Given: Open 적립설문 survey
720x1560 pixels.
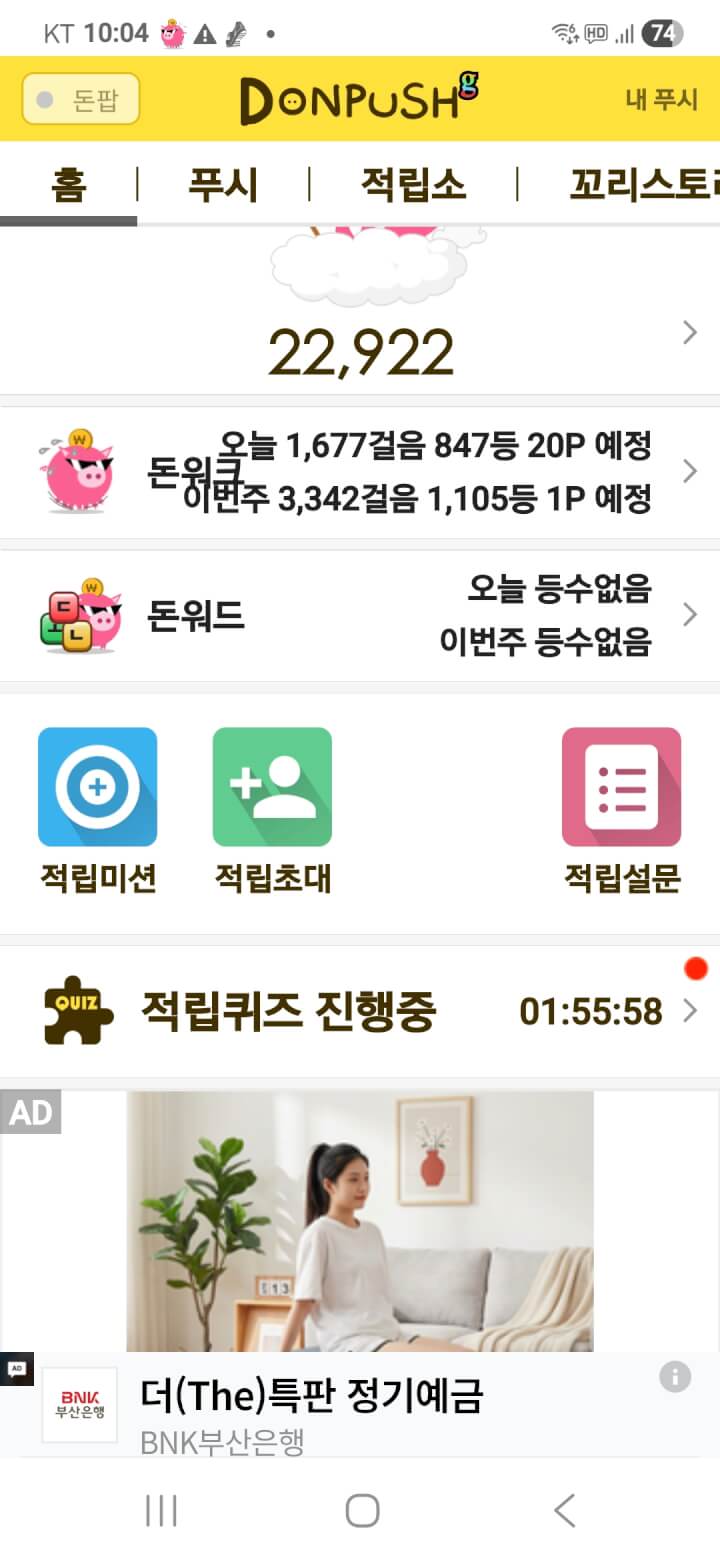Looking at the screenshot, I should tap(621, 808).
